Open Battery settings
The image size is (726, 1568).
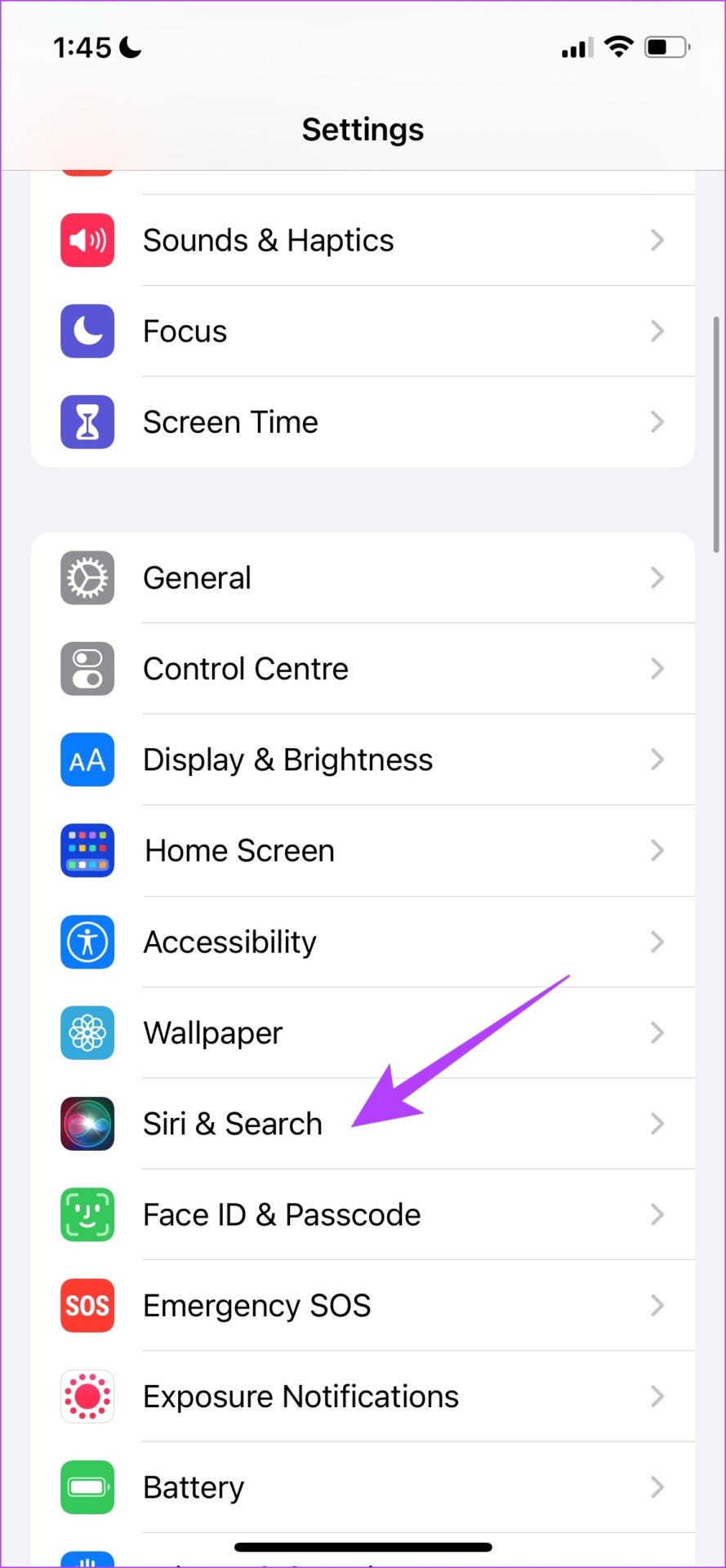click(x=363, y=1487)
